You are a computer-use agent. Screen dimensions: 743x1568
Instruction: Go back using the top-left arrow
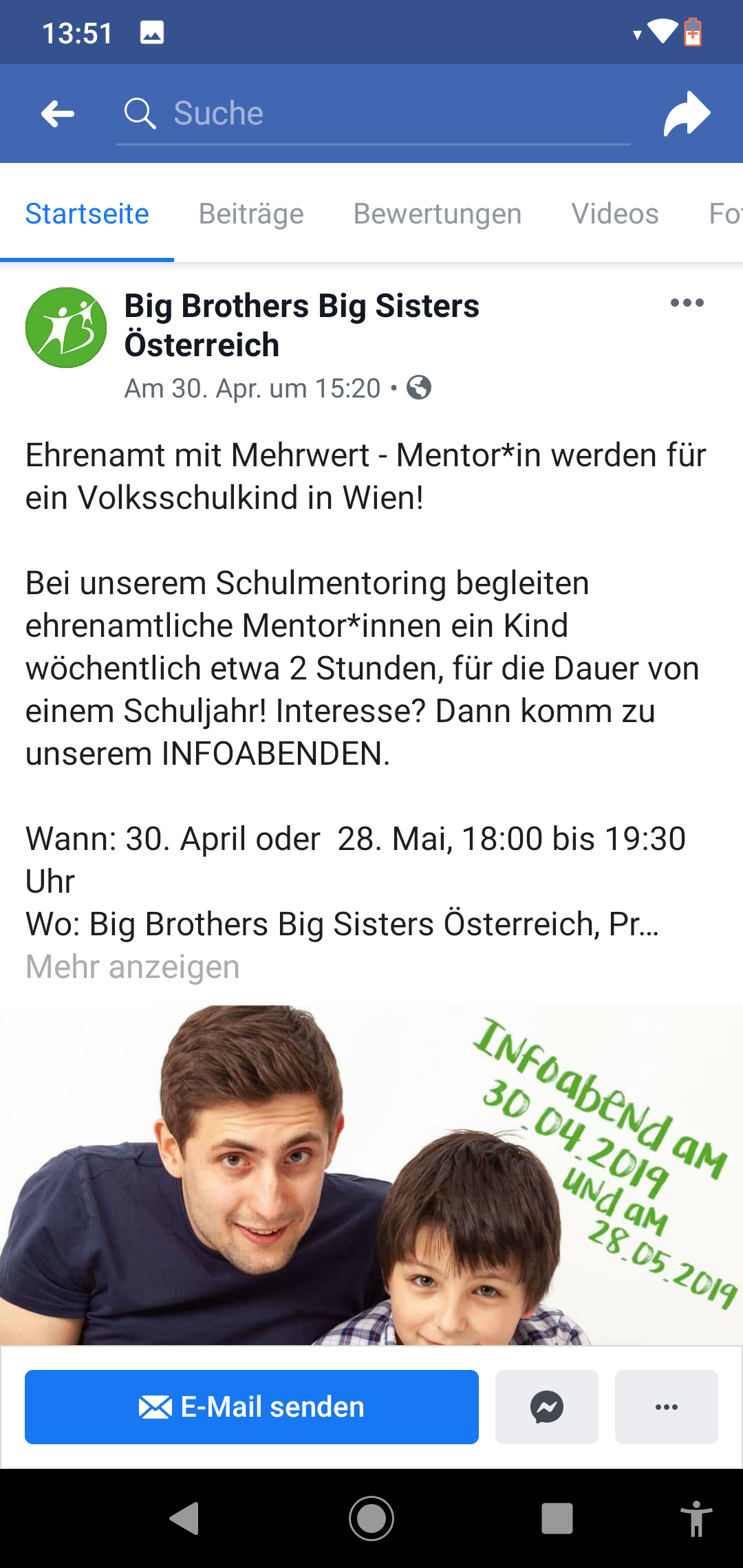coord(58,114)
